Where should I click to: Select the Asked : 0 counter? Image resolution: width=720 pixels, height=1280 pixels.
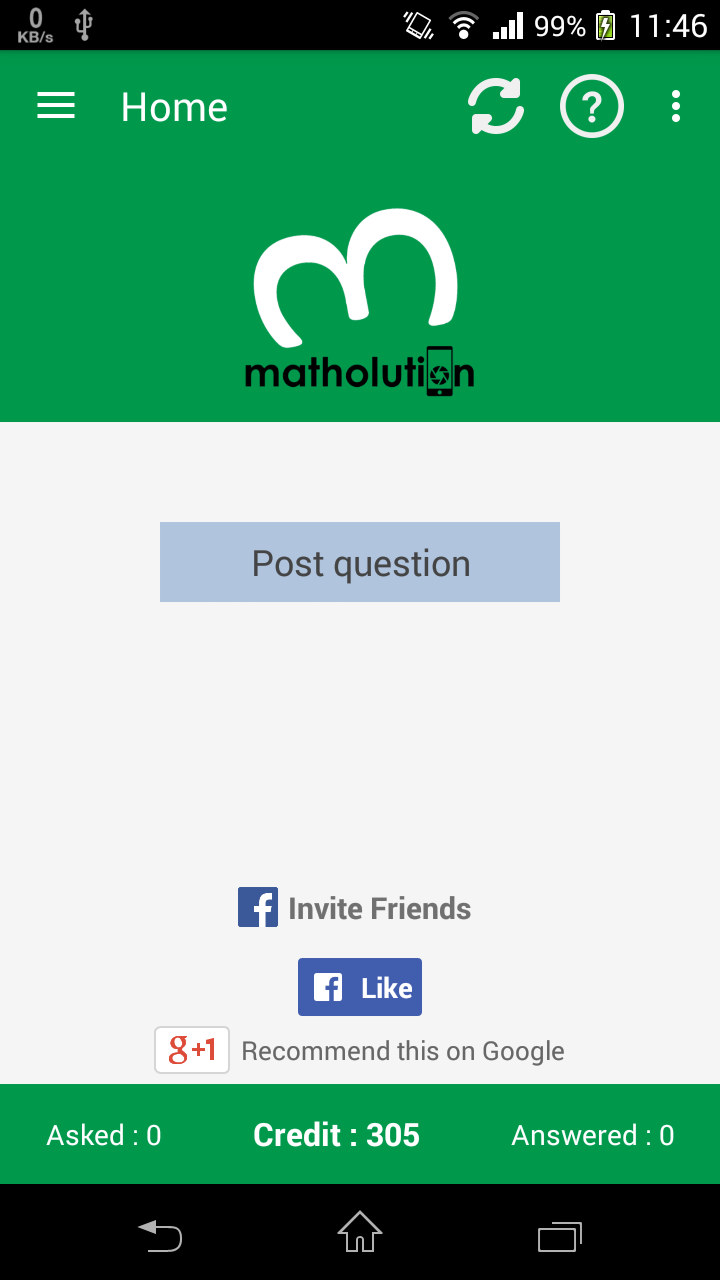pyautogui.click(x=103, y=1134)
